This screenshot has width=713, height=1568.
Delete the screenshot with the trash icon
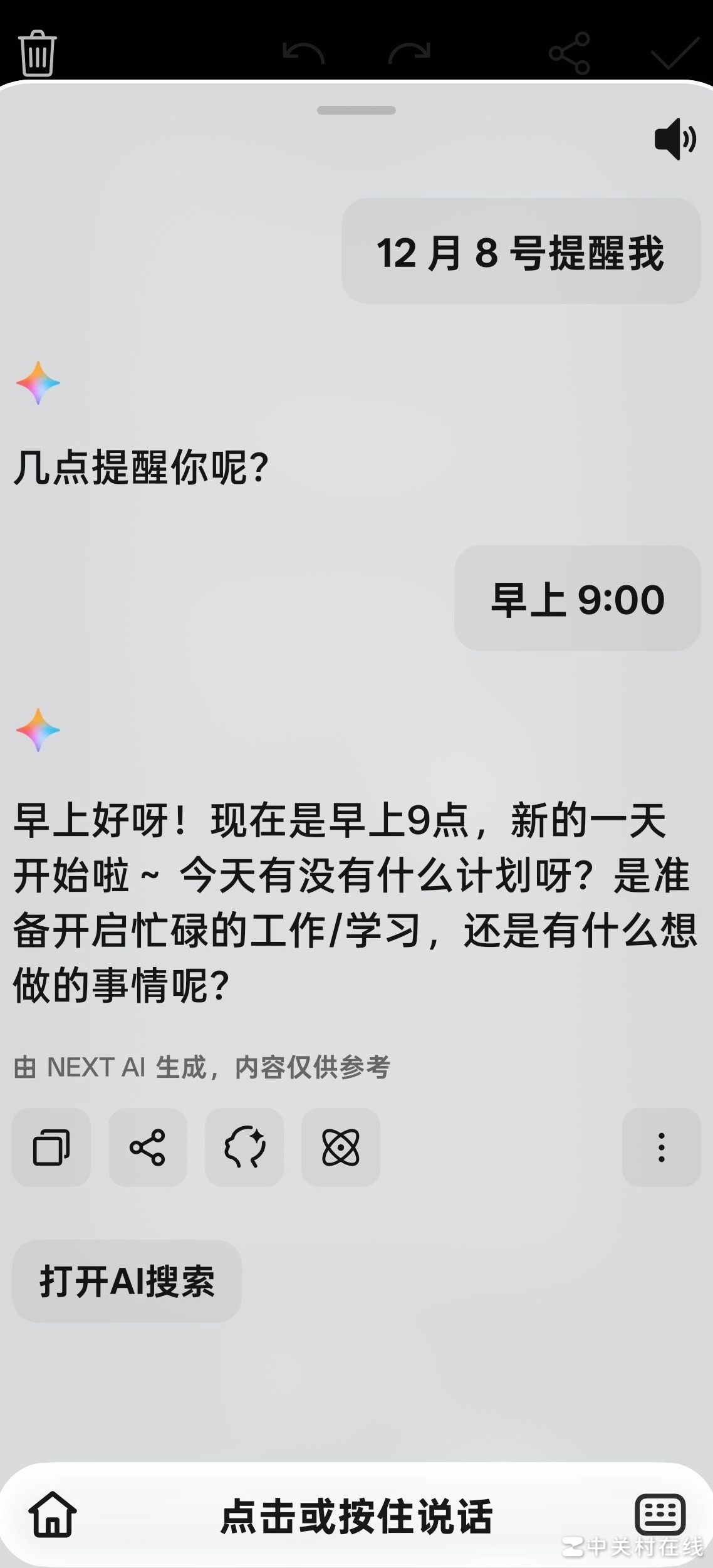(x=38, y=54)
